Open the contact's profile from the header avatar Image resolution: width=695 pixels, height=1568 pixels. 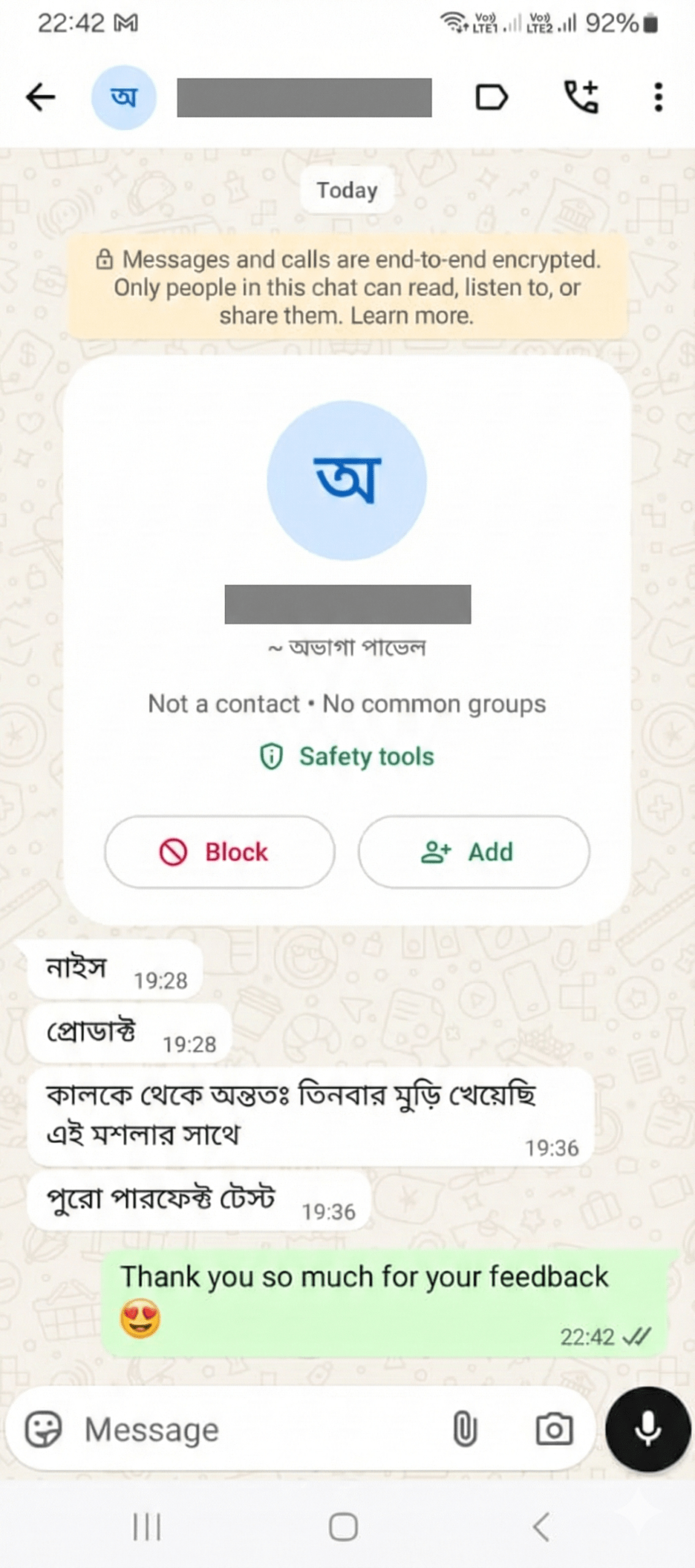pyautogui.click(x=124, y=97)
